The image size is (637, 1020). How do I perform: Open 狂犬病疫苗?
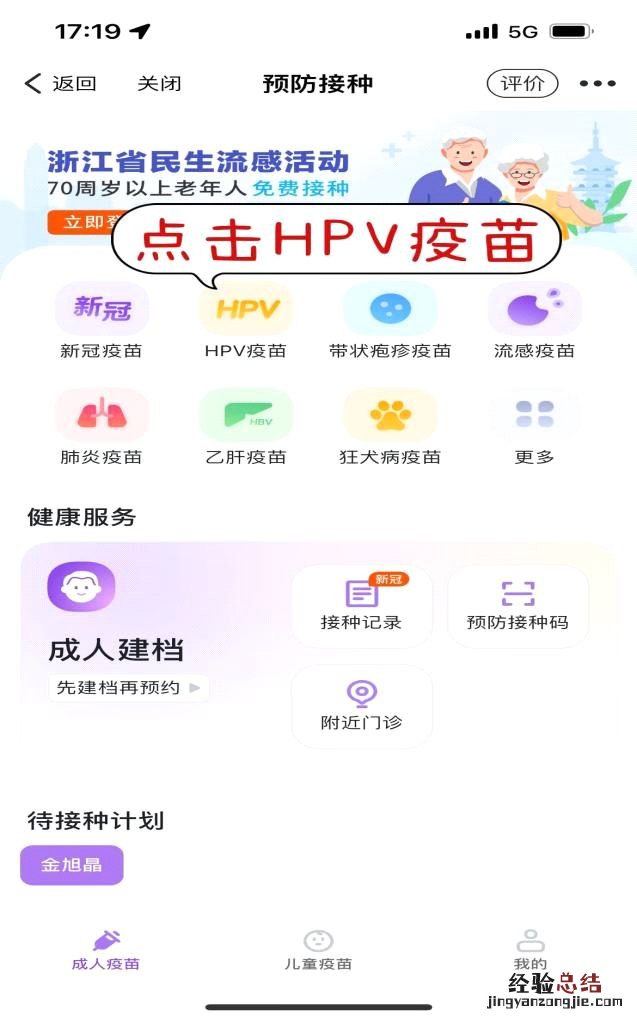click(x=389, y=427)
